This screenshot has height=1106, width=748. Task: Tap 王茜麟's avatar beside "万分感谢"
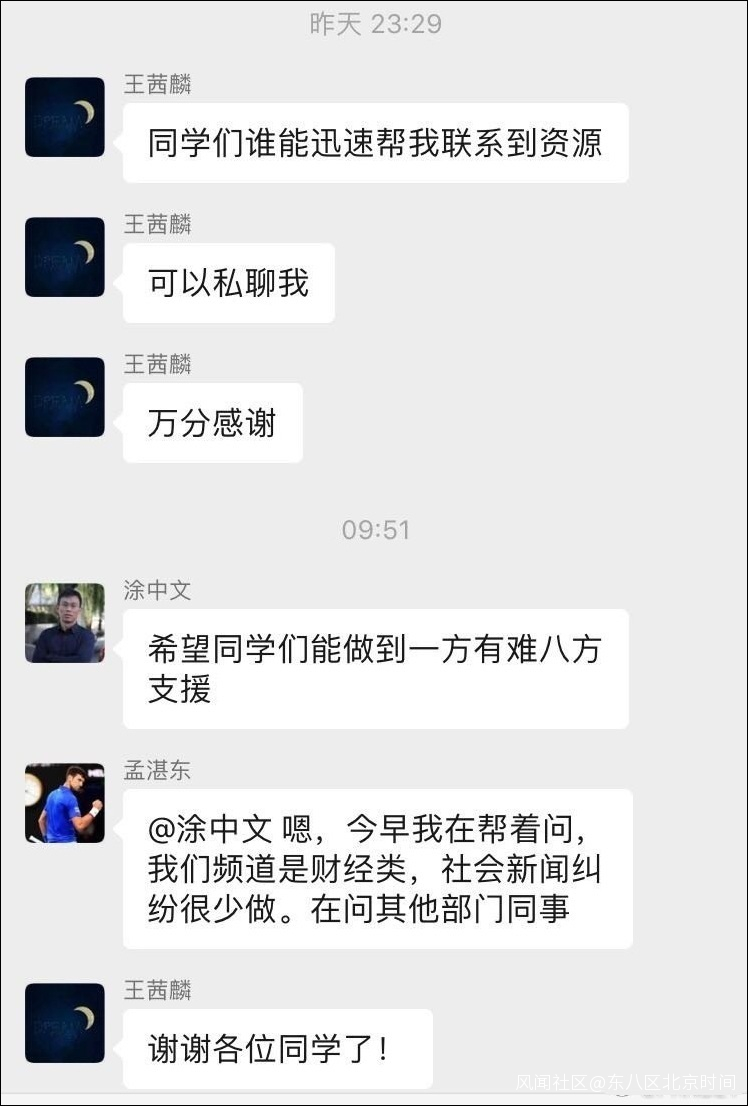point(65,397)
